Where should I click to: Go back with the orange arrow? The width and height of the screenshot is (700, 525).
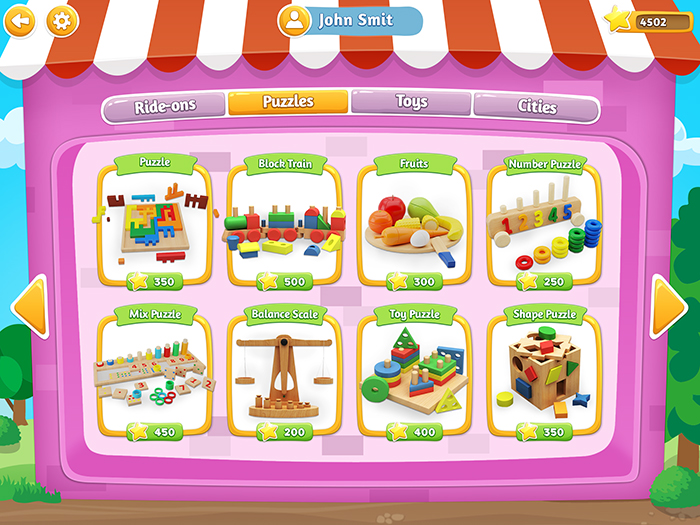pyautogui.click(x=21, y=19)
